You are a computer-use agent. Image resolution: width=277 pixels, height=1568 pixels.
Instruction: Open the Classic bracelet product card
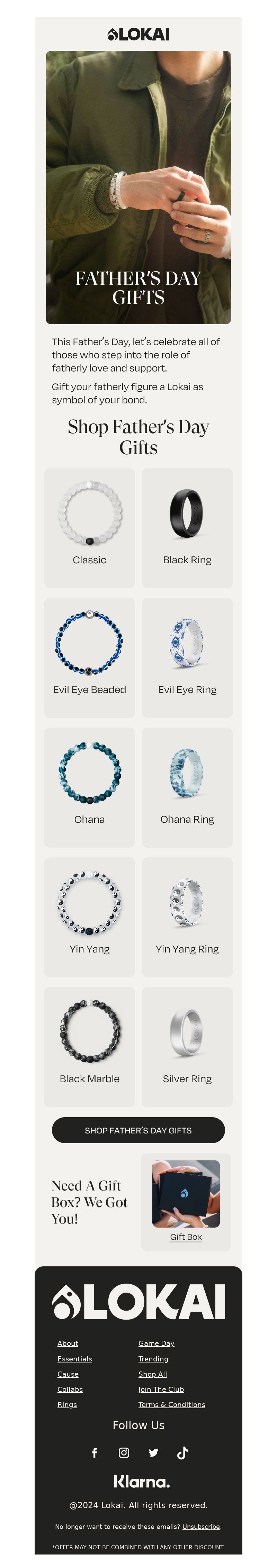coord(89,527)
